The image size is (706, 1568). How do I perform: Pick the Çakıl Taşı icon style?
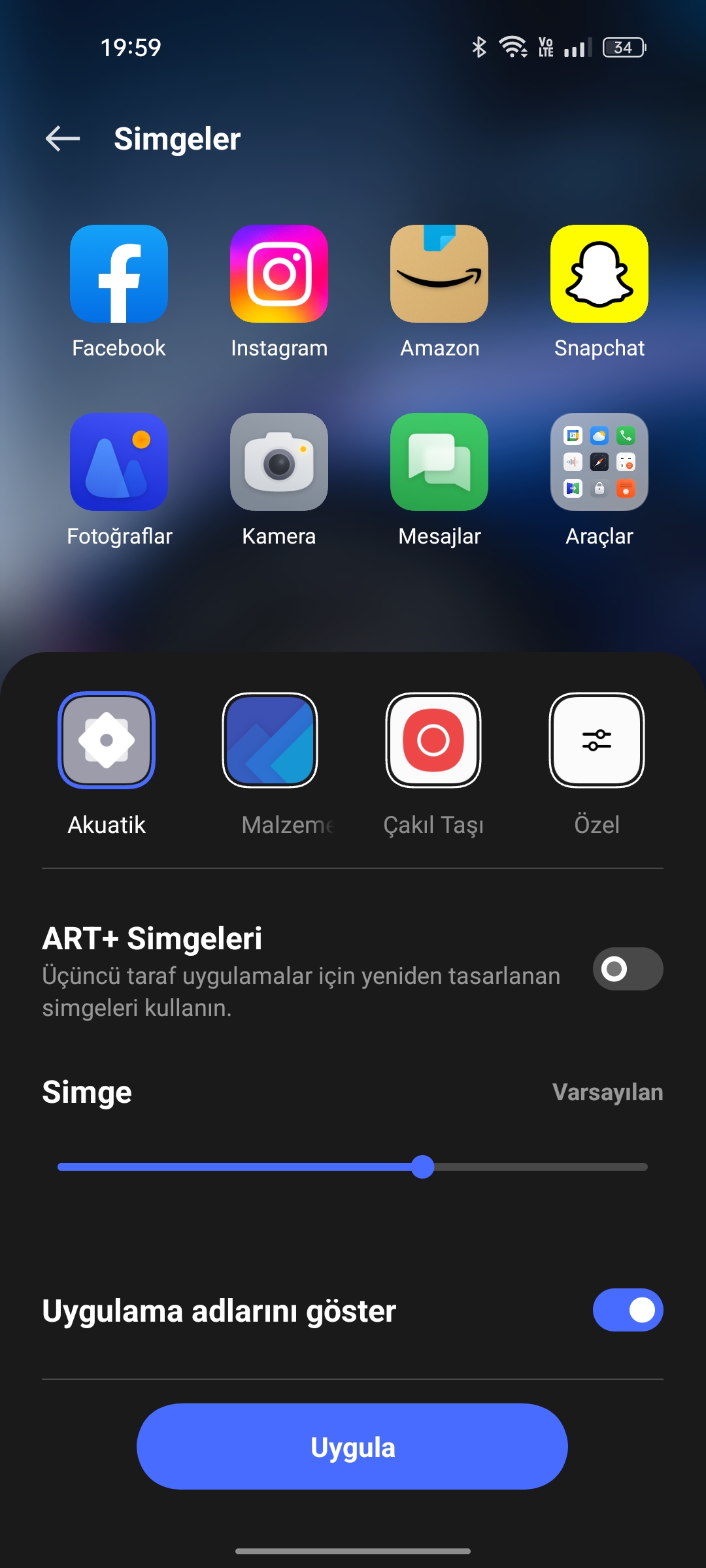(x=433, y=741)
